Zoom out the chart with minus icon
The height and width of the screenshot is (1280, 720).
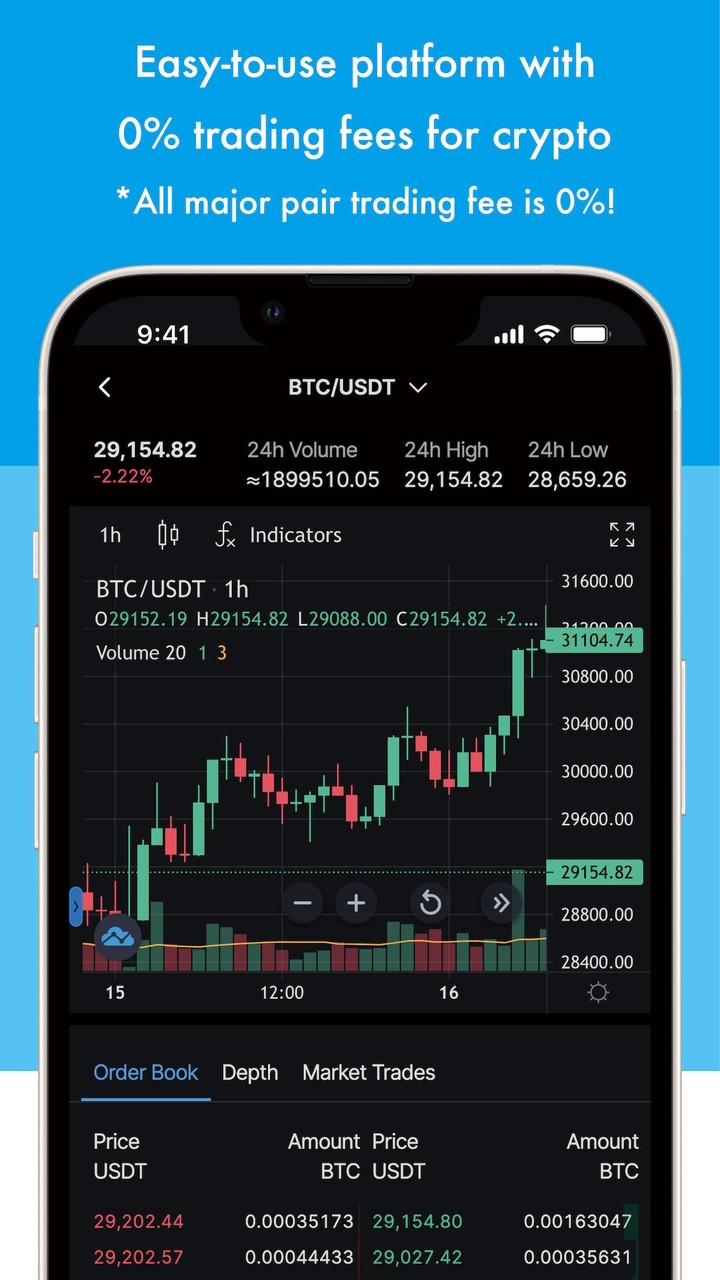[302, 903]
